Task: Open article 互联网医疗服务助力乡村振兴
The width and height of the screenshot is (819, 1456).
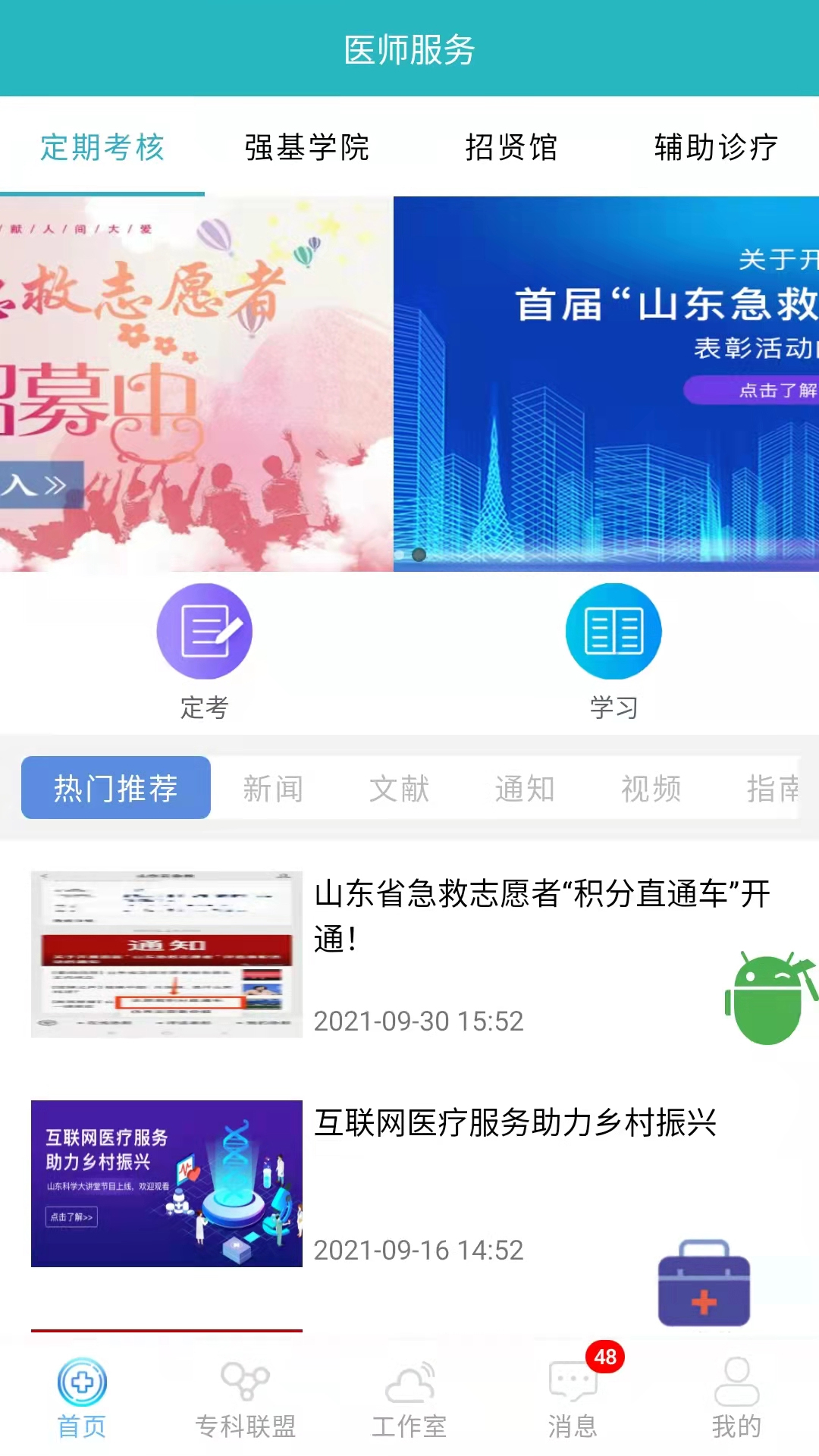Action: 516,1123
